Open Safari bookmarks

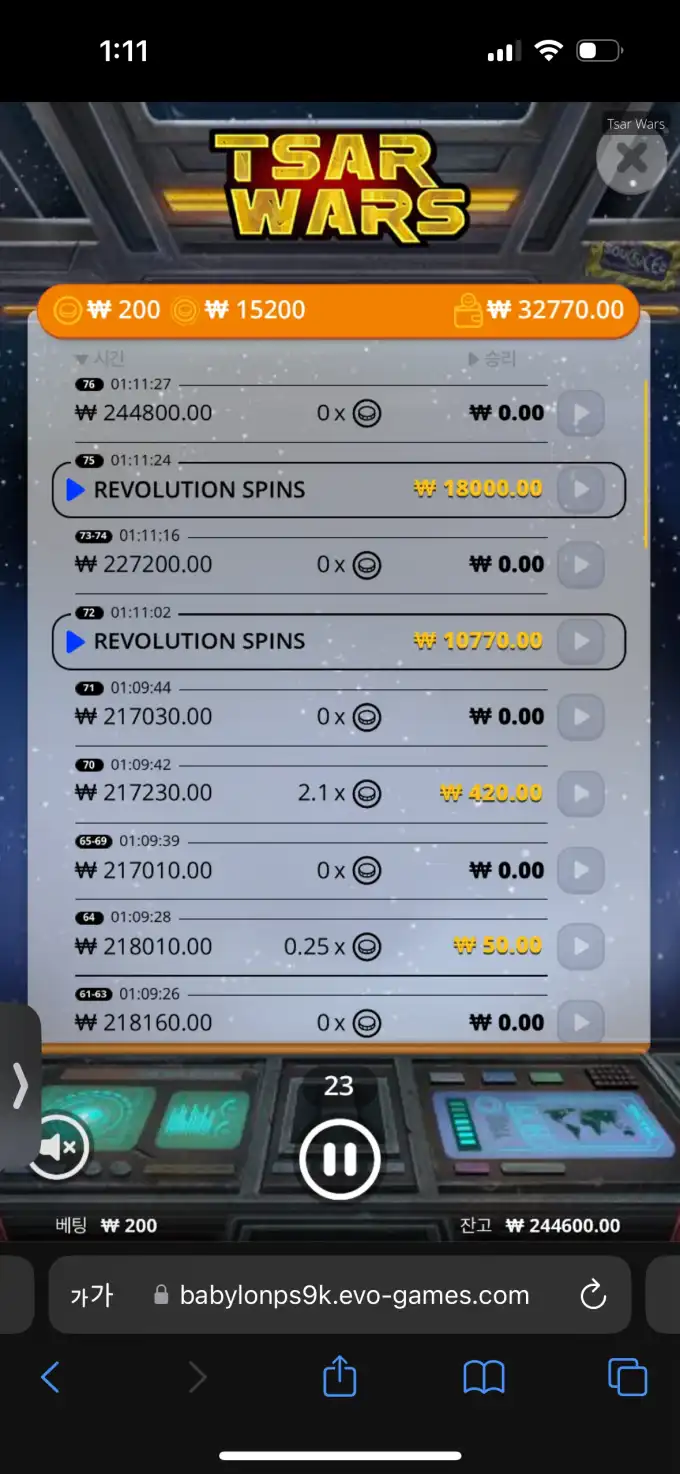tap(484, 1378)
